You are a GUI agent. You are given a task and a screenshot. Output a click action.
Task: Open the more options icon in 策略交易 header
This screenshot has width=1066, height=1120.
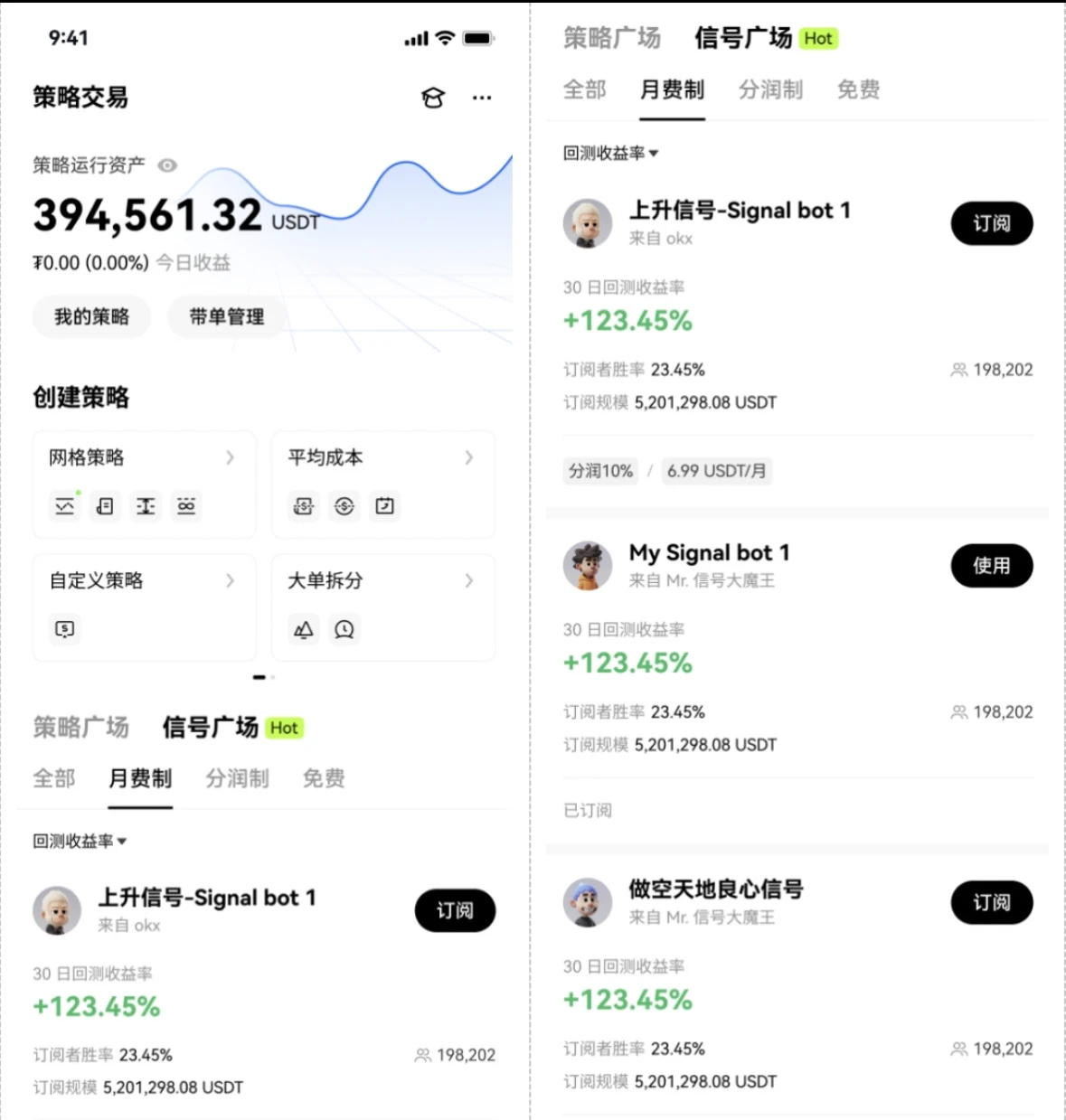pos(482,98)
